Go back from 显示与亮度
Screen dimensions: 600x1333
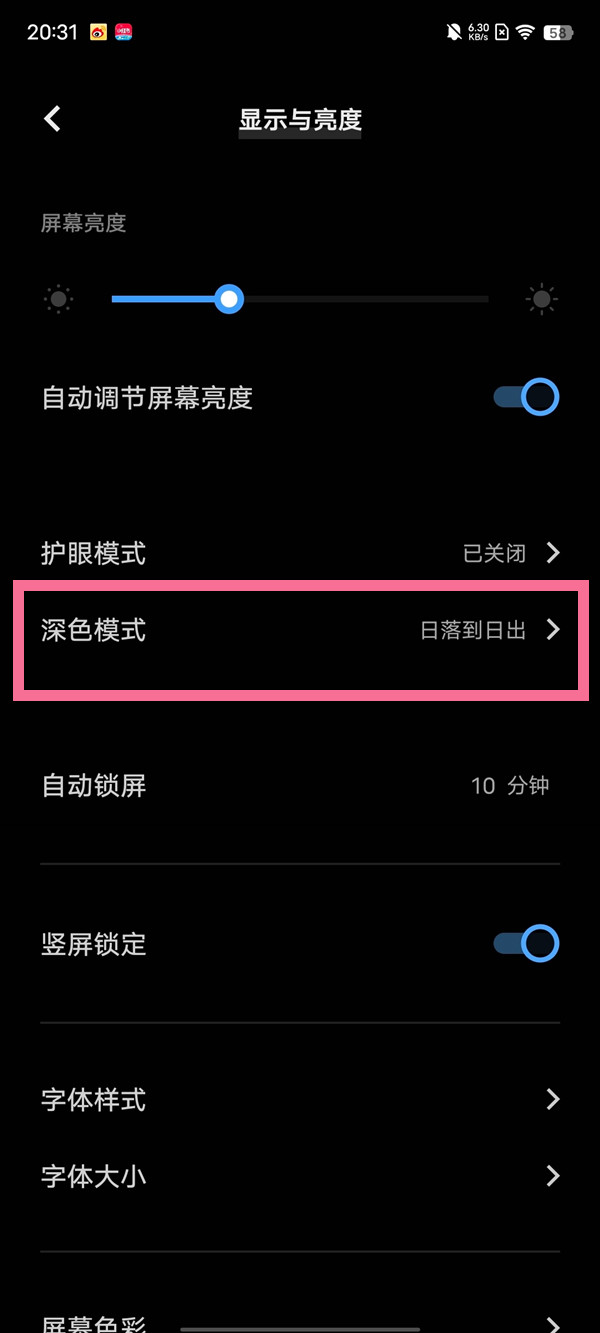click(x=53, y=119)
